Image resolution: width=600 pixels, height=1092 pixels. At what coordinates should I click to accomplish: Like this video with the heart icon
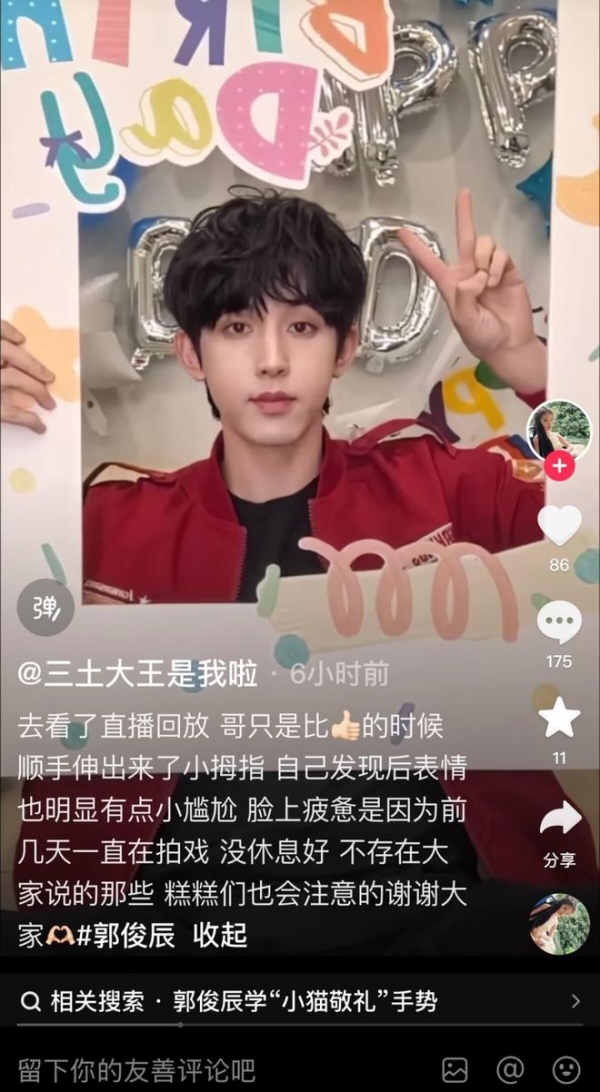[x=559, y=526]
